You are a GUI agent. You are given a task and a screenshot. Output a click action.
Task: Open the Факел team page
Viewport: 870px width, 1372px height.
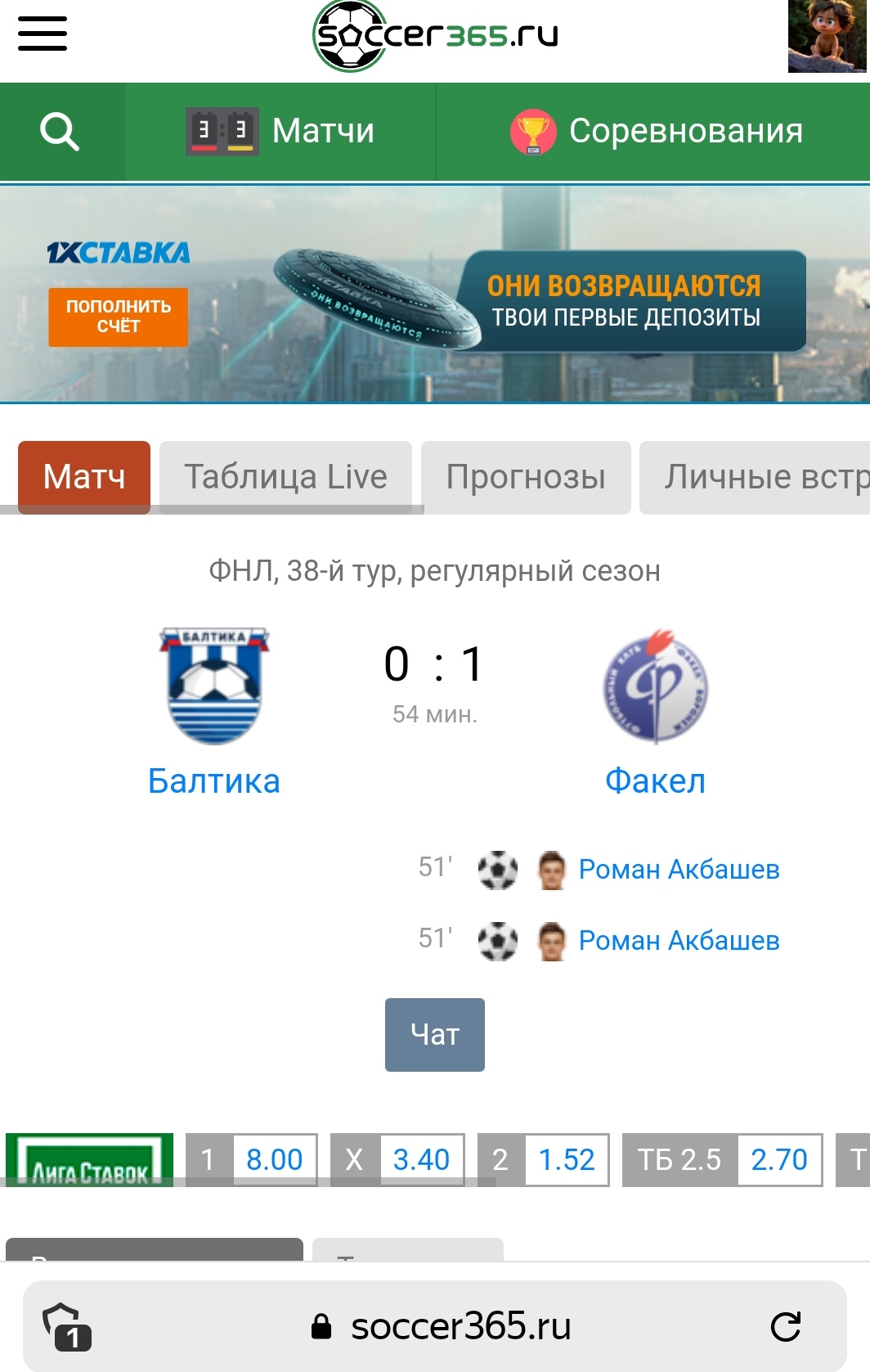pyautogui.click(x=655, y=780)
